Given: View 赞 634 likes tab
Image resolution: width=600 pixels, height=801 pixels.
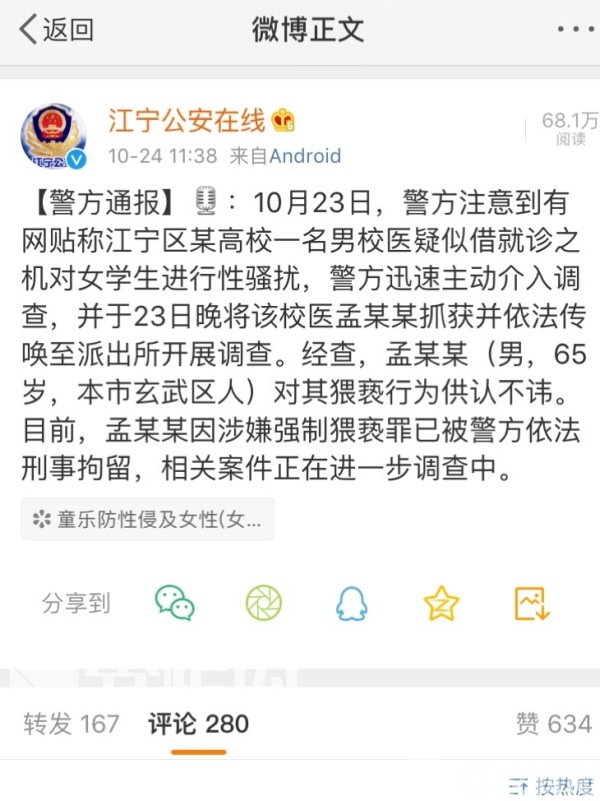Looking at the screenshot, I should (x=553, y=723).
